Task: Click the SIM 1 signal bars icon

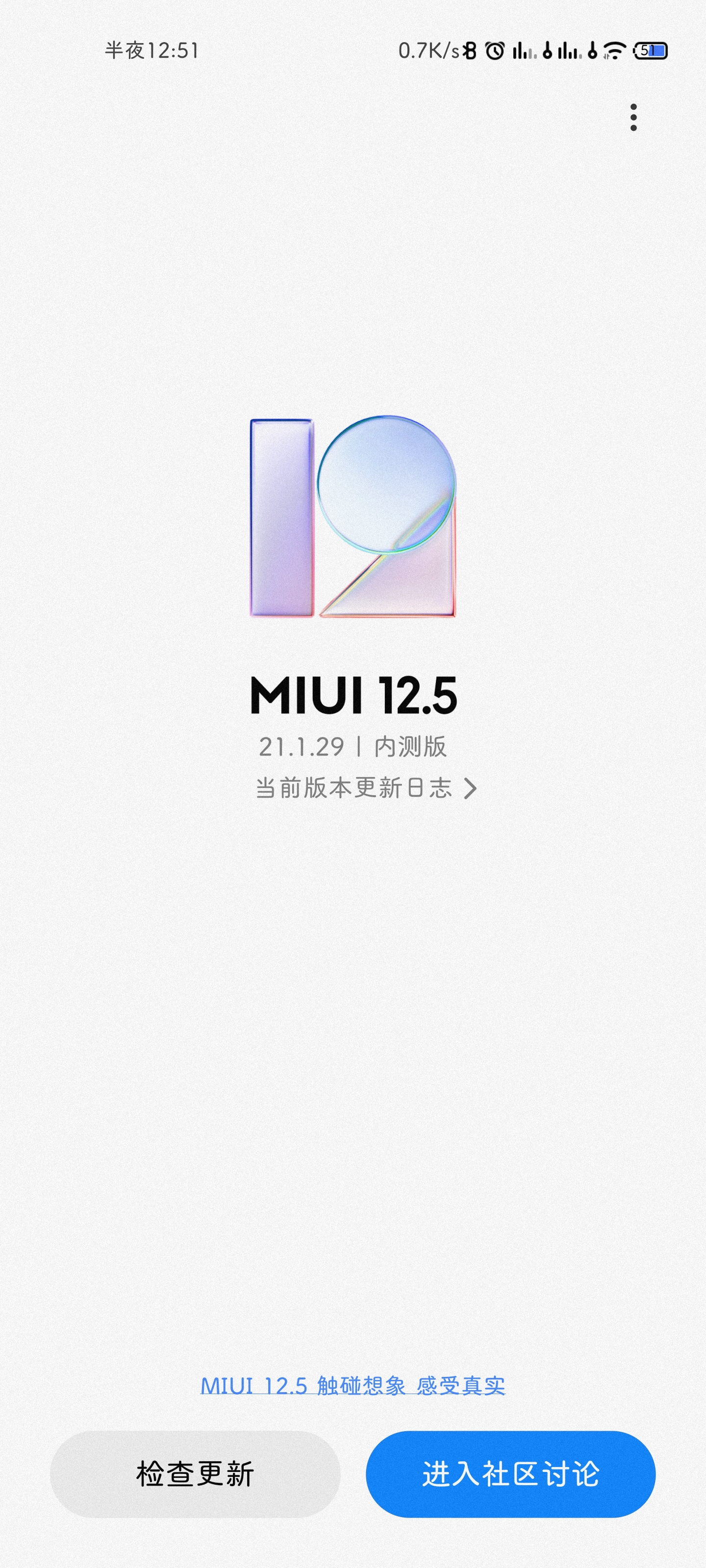Action: (525, 52)
